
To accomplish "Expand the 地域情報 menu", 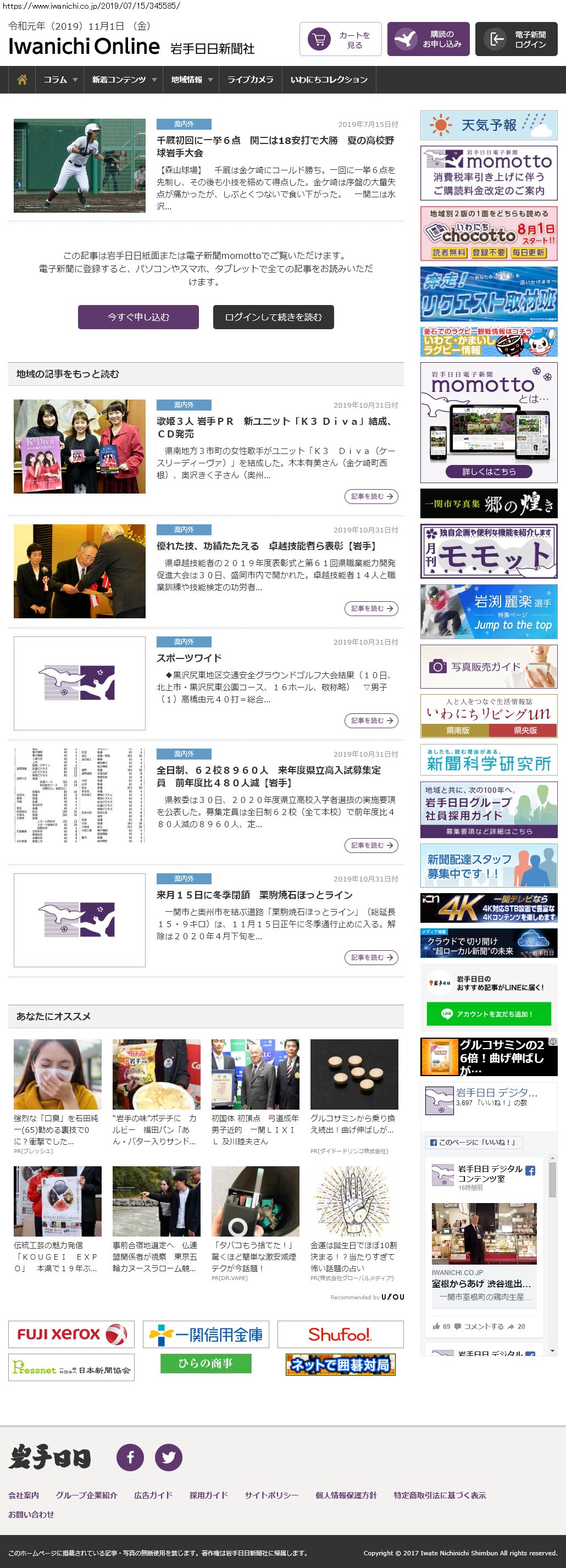I will tap(192, 80).
